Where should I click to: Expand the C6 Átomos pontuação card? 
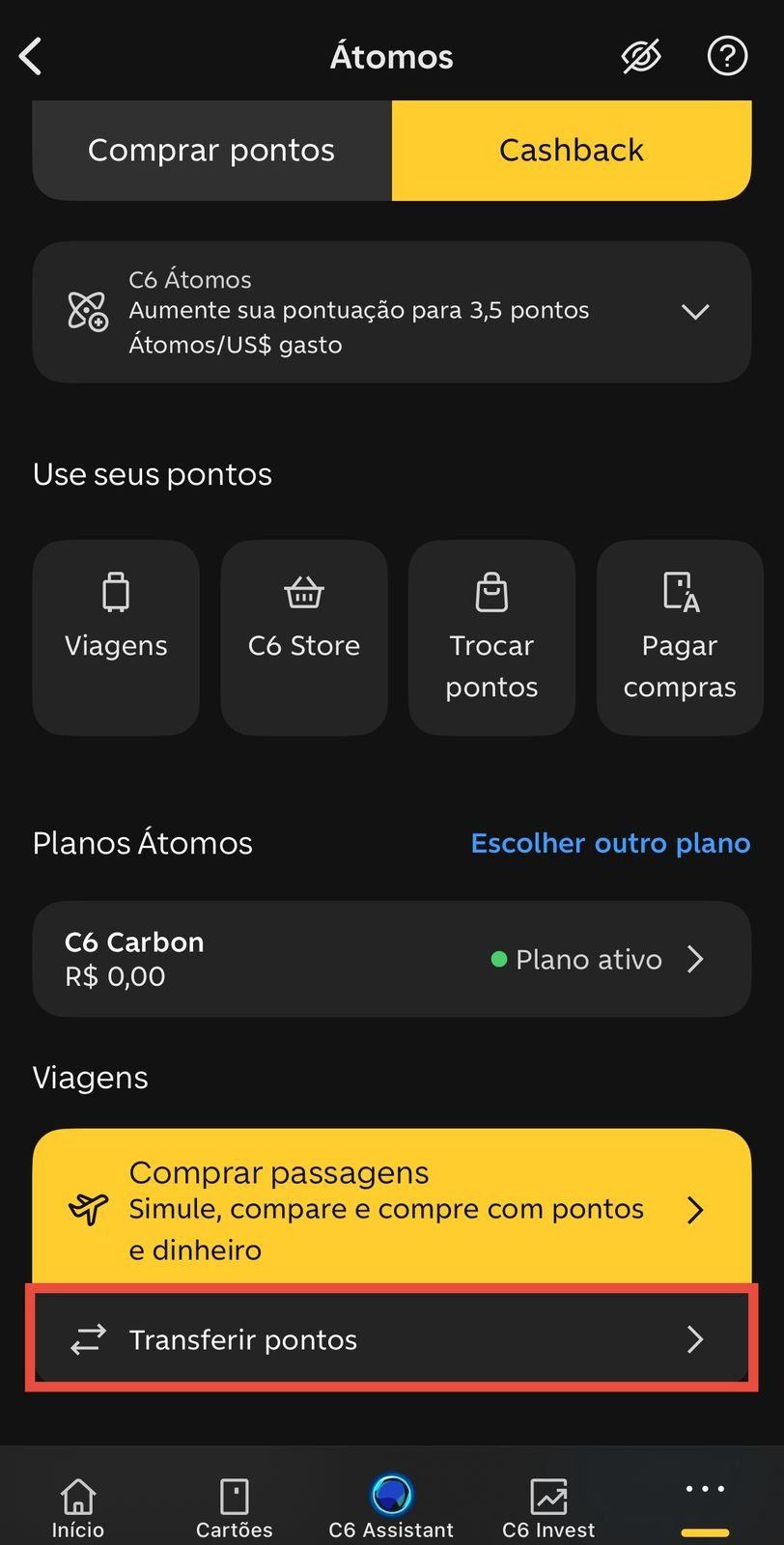[x=392, y=312]
